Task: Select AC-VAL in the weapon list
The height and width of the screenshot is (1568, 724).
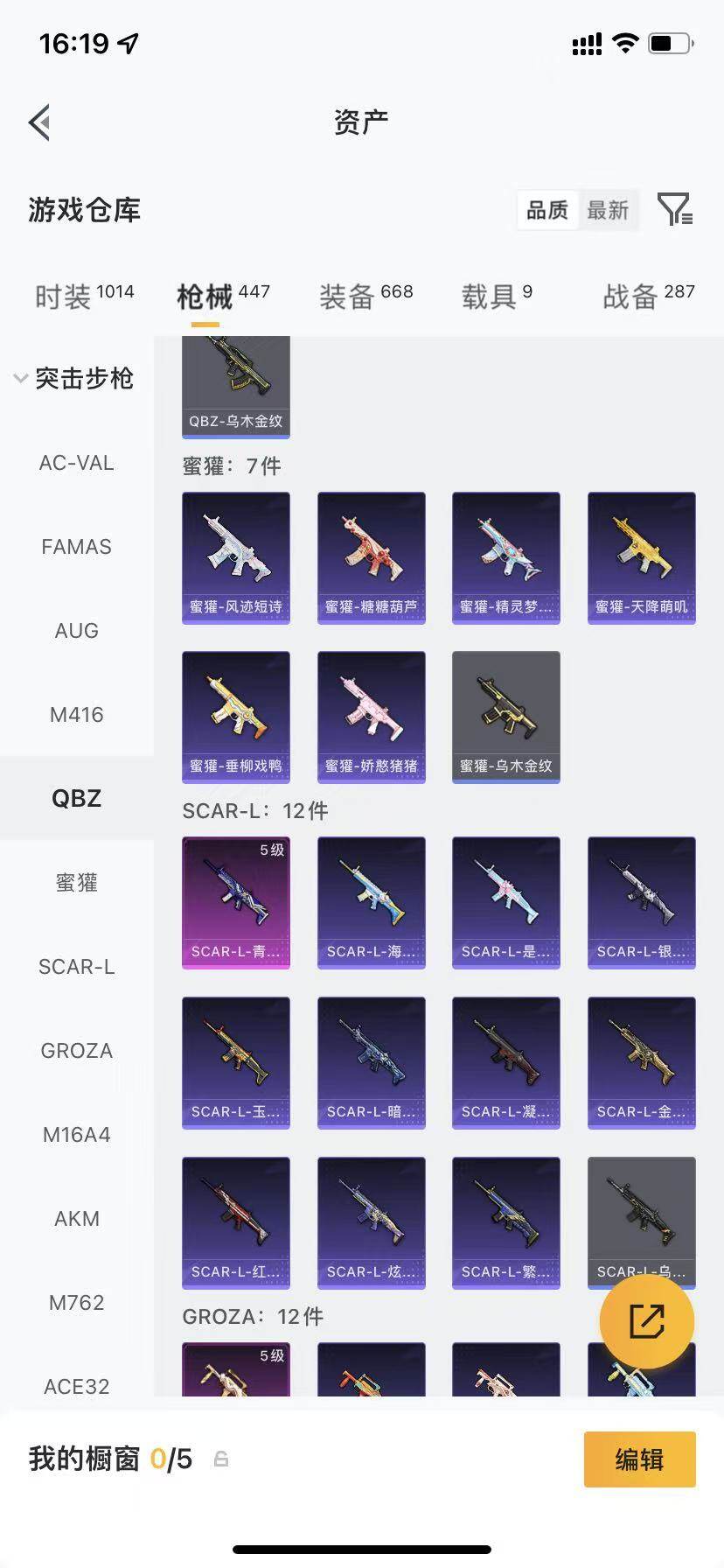Action: click(77, 463)
